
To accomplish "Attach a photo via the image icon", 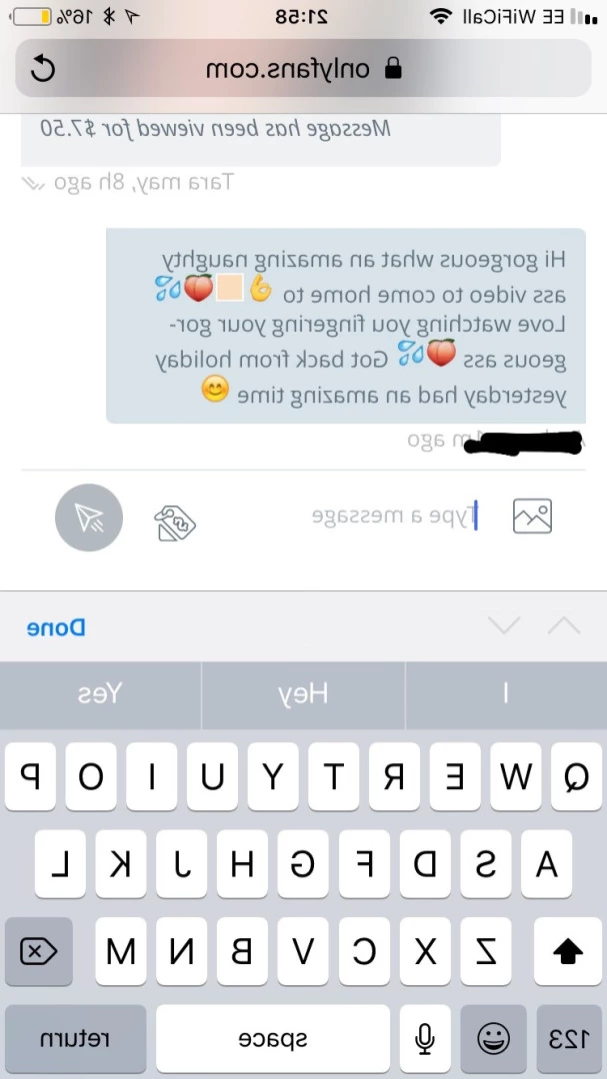I will (x=532, y=516).
